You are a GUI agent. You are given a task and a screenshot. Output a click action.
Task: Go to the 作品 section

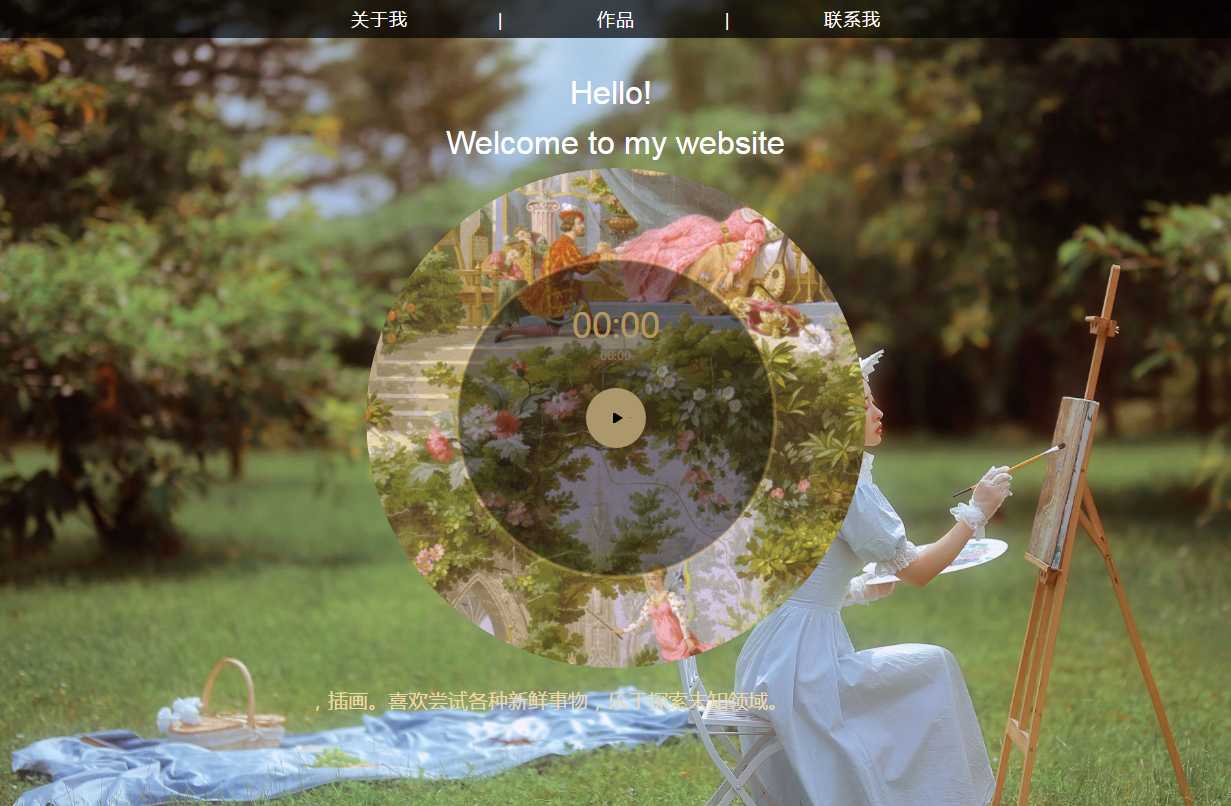coord(615,20)
